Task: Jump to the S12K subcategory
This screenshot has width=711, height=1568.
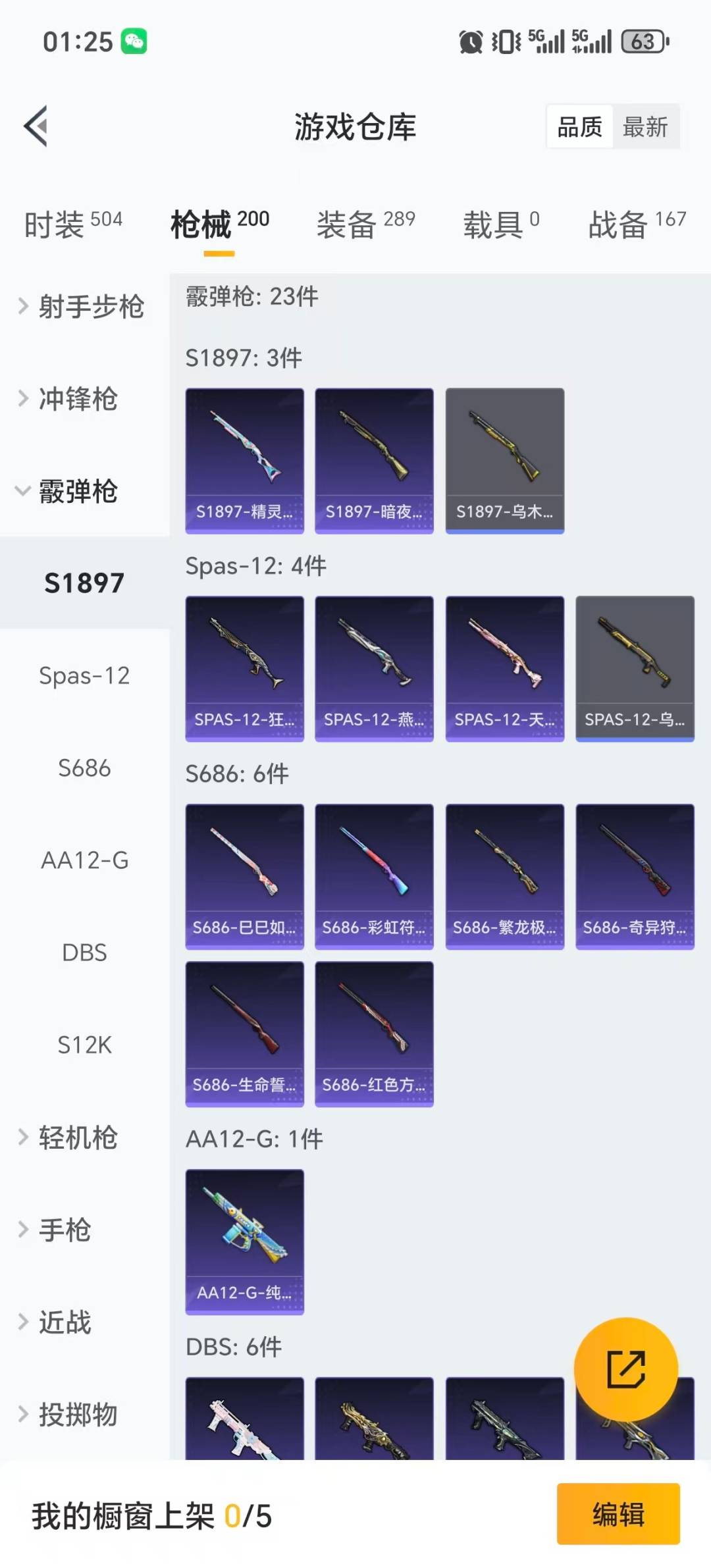Action: [x=84, y=1045]
